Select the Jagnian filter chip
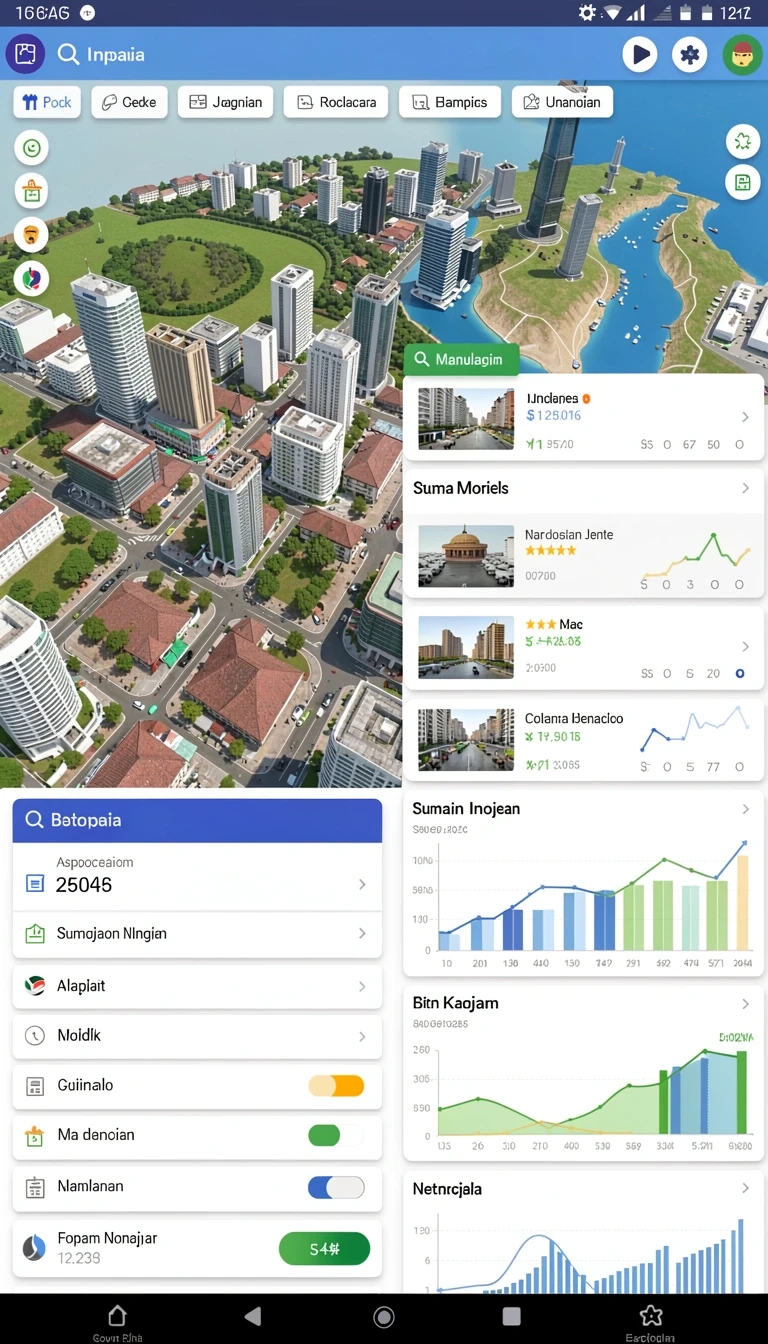Image resolution: width=768 pixels, height=1344 pixels. [x=225, y=102]
